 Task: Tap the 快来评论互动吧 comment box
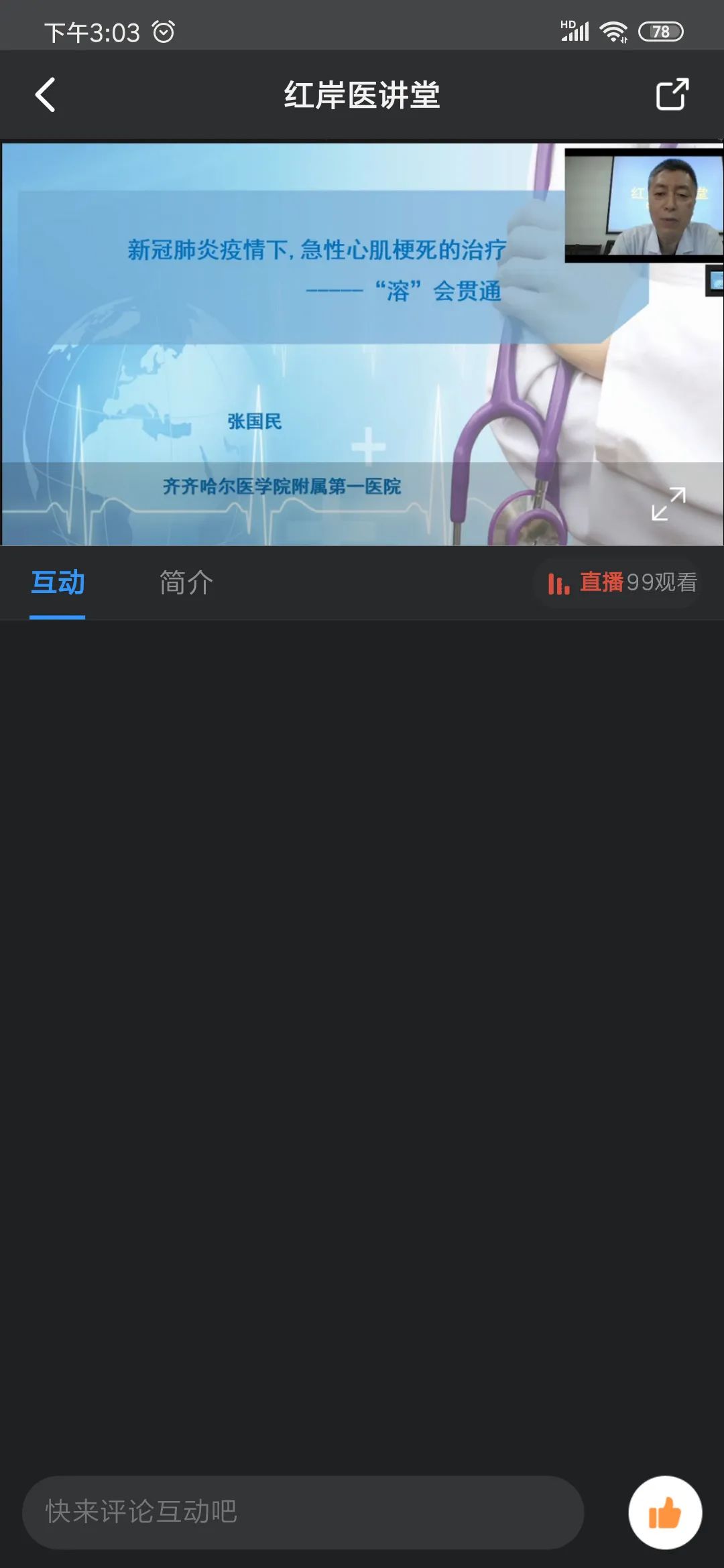303,1512
